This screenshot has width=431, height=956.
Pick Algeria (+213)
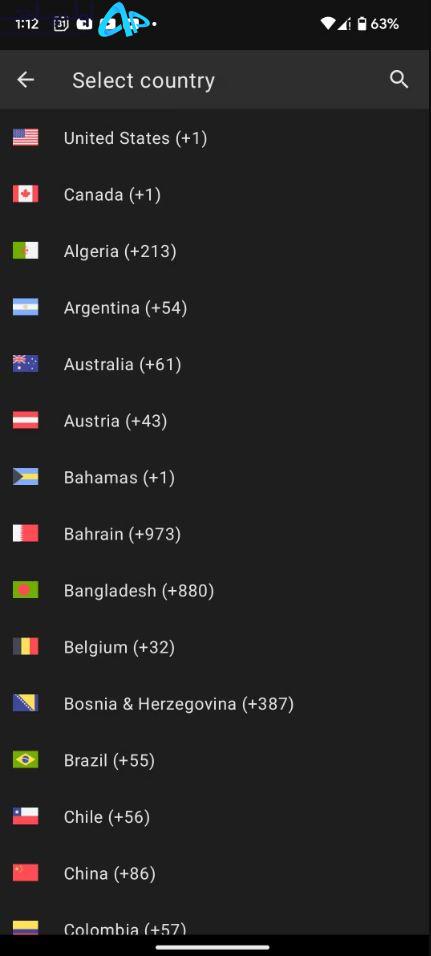tap(215, 251)
